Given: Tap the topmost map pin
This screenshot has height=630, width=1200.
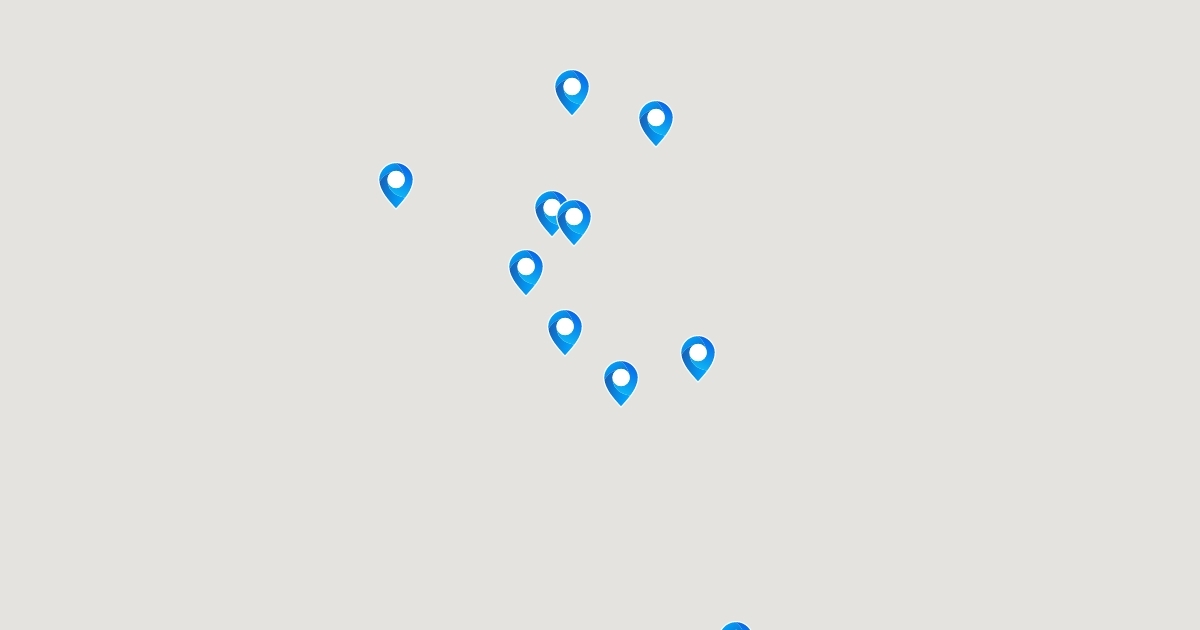Looking at the screenshot, I should 572,90.
